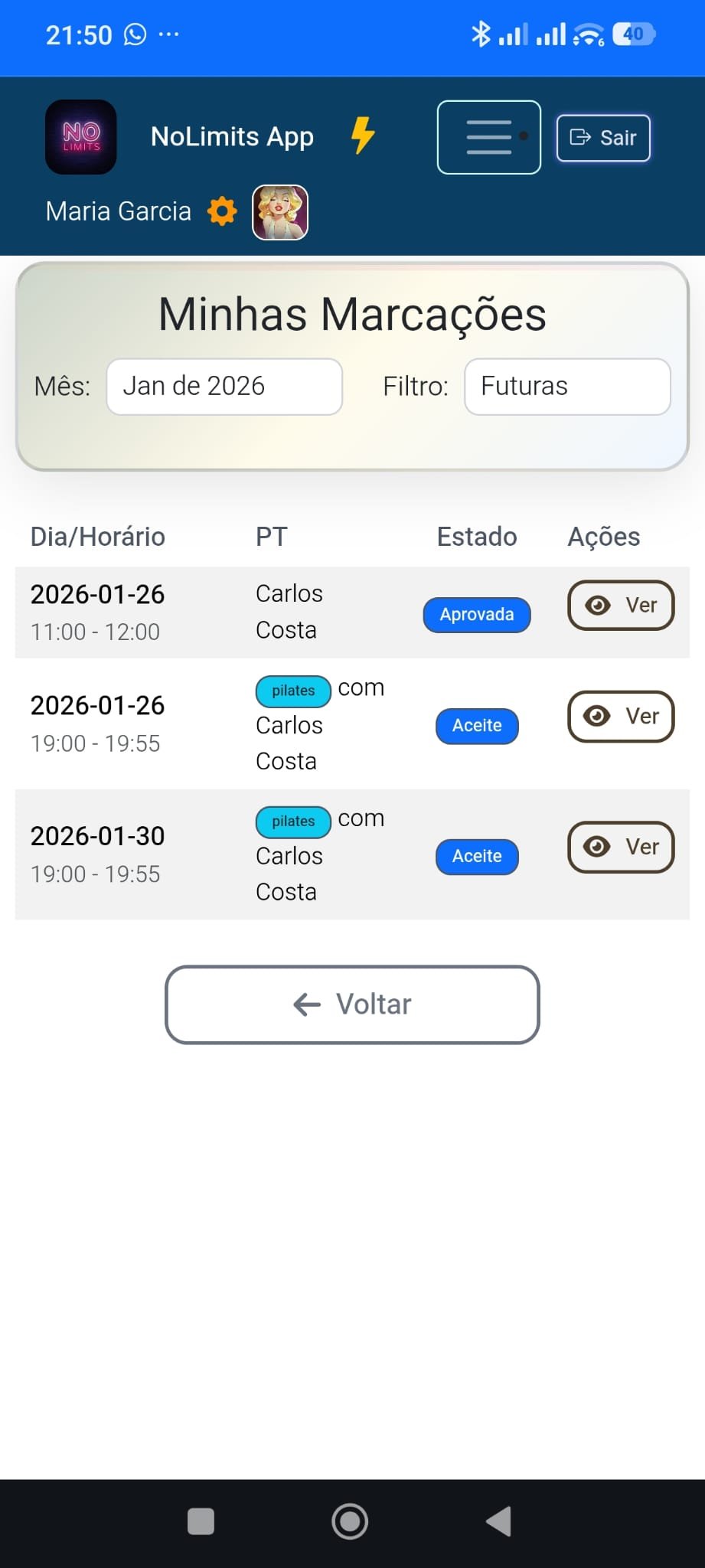Open settings via the gear icon near Maria Garcia
Screen dimensions: 705x1568
pos(220,211)
